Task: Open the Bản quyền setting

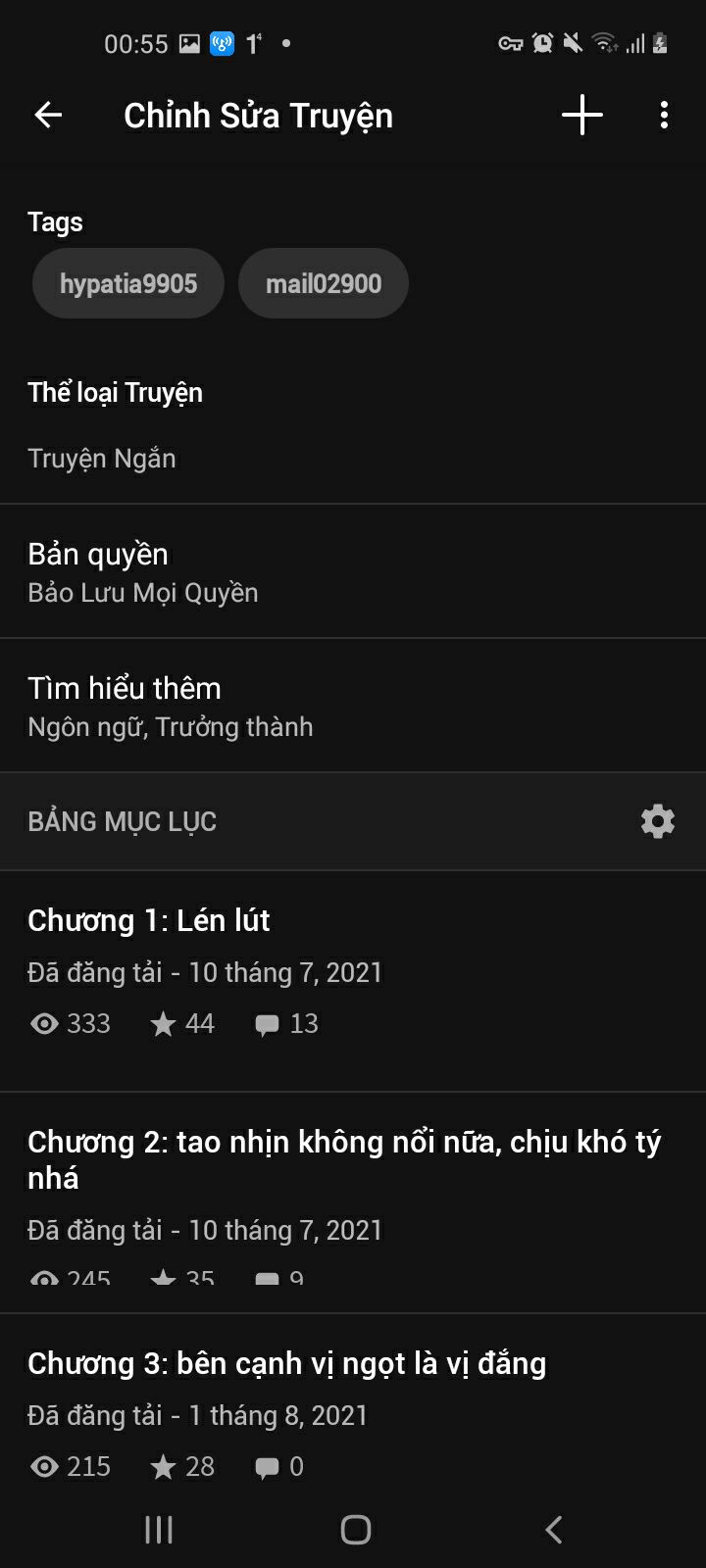Action: (353, 571)
